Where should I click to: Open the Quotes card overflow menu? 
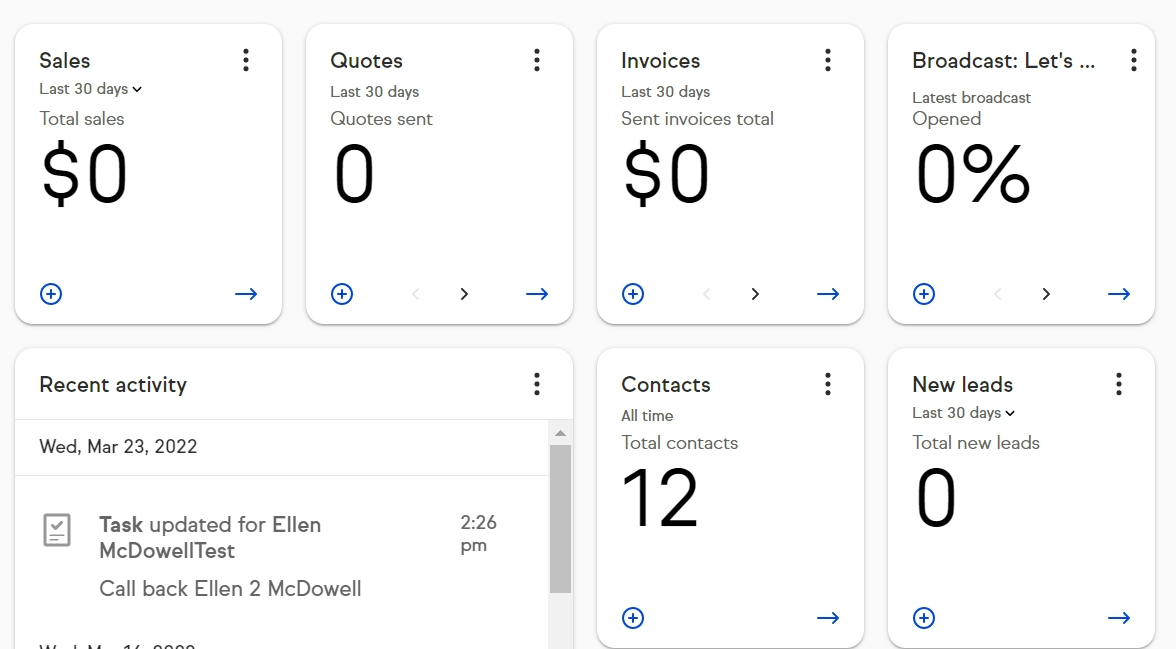click(x=537, y=60)
